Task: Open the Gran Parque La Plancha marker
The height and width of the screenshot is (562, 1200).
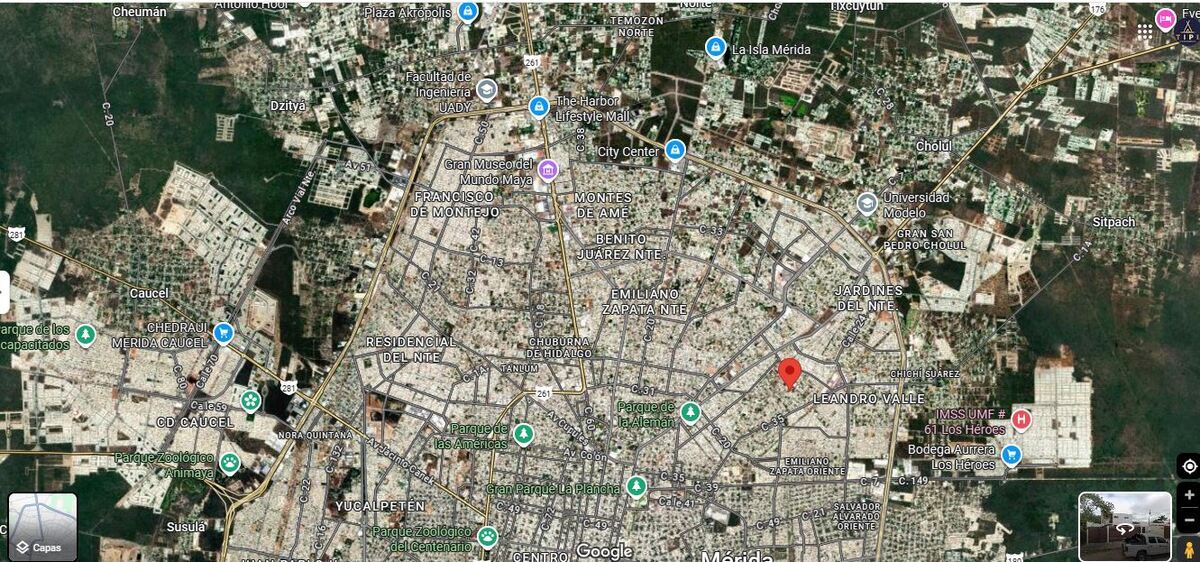Action: tap(636, 487)
